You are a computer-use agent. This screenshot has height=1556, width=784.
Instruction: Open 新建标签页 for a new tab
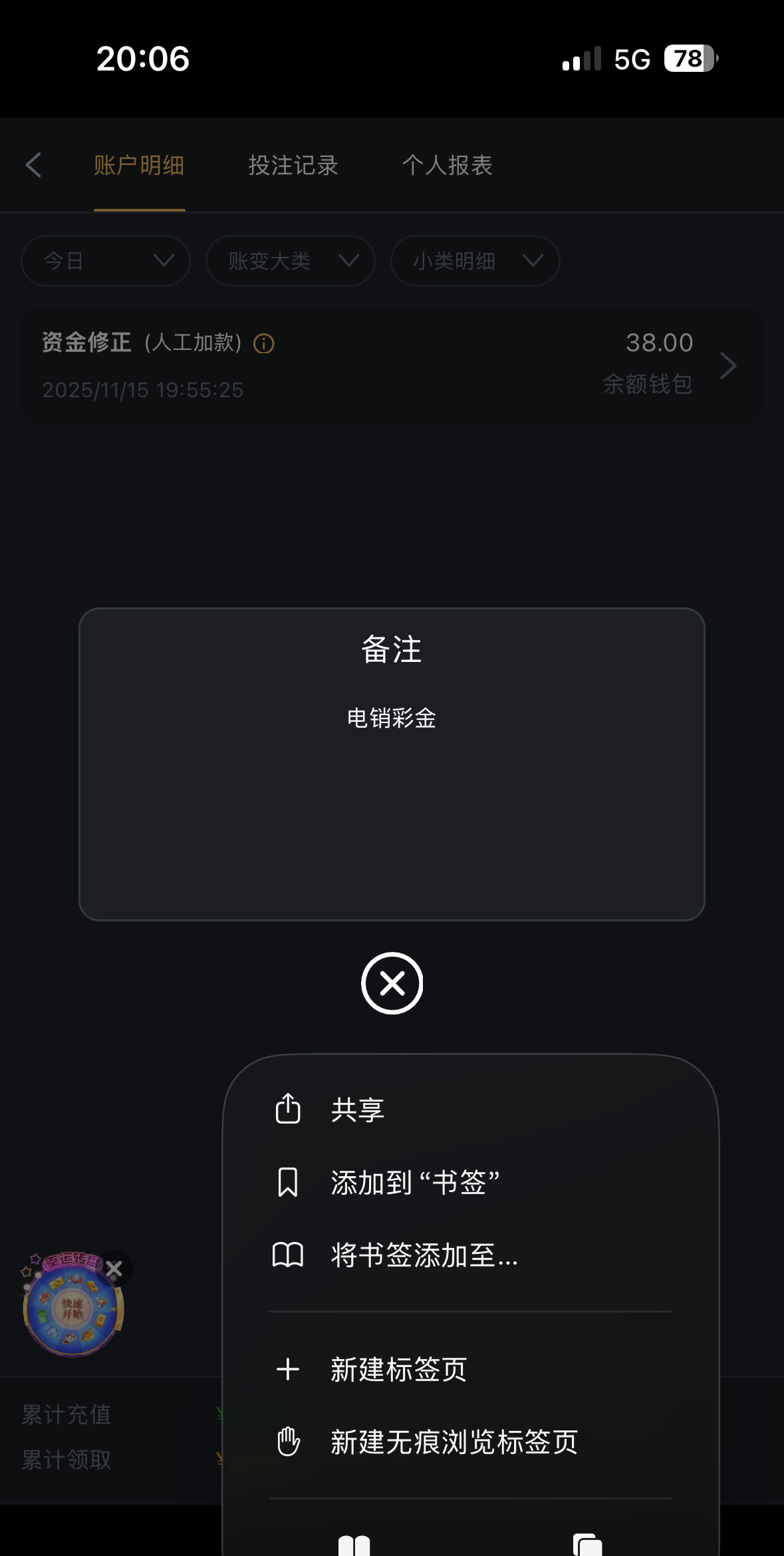click(x=398, y=1370)
